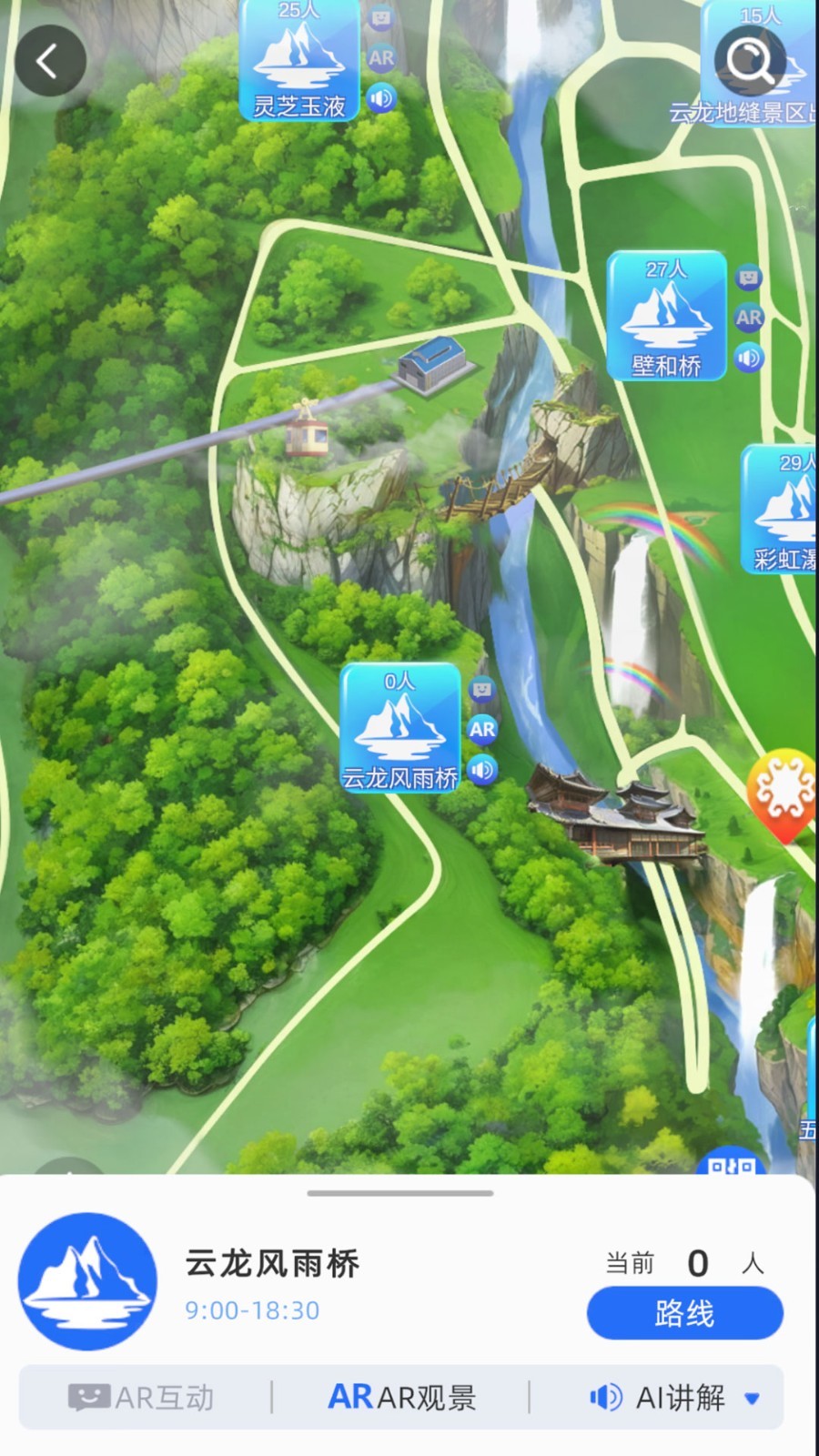Expand the AI讲解 dropdown
The width and height of the screenshot is (819, 1456).
coord(752,1398)
